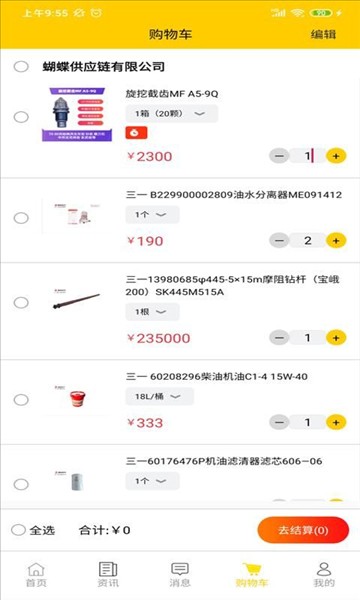Image resolution: width=360 pixels, height=600 pixels.
Task: Tap 去结算 to check out
Action: click(303, 530)
